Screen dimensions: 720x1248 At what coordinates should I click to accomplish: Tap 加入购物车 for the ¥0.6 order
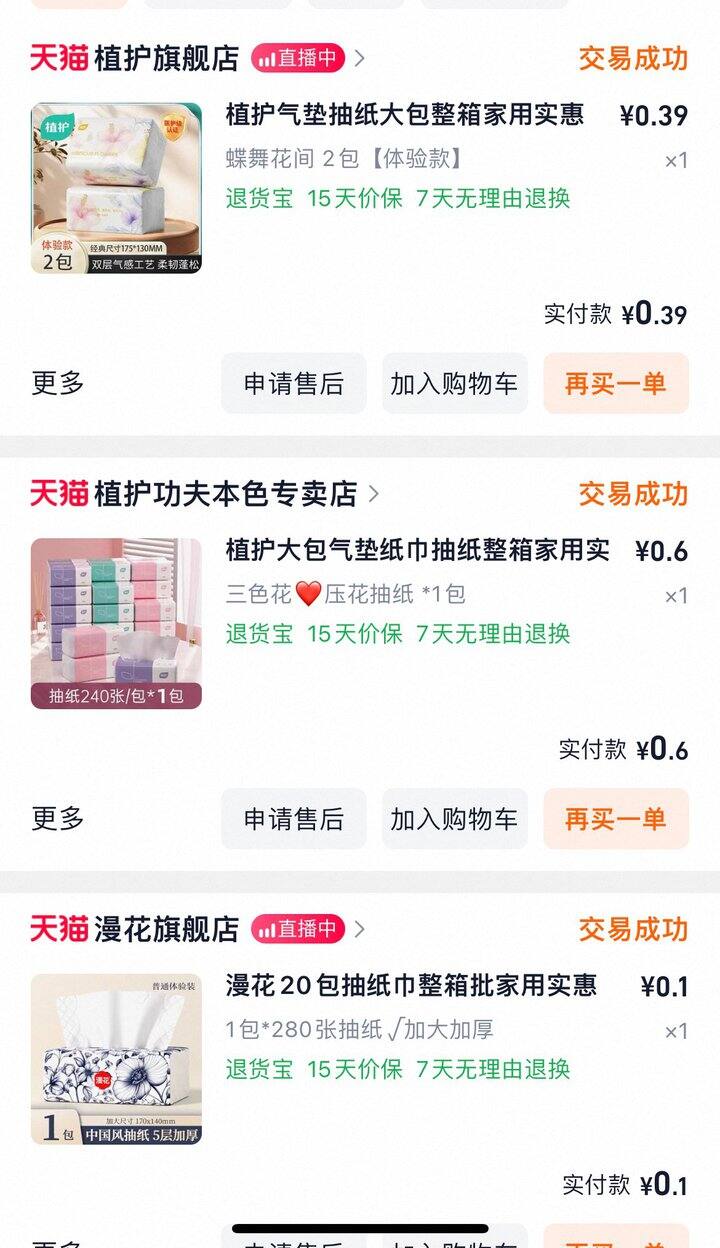[454, 819]
